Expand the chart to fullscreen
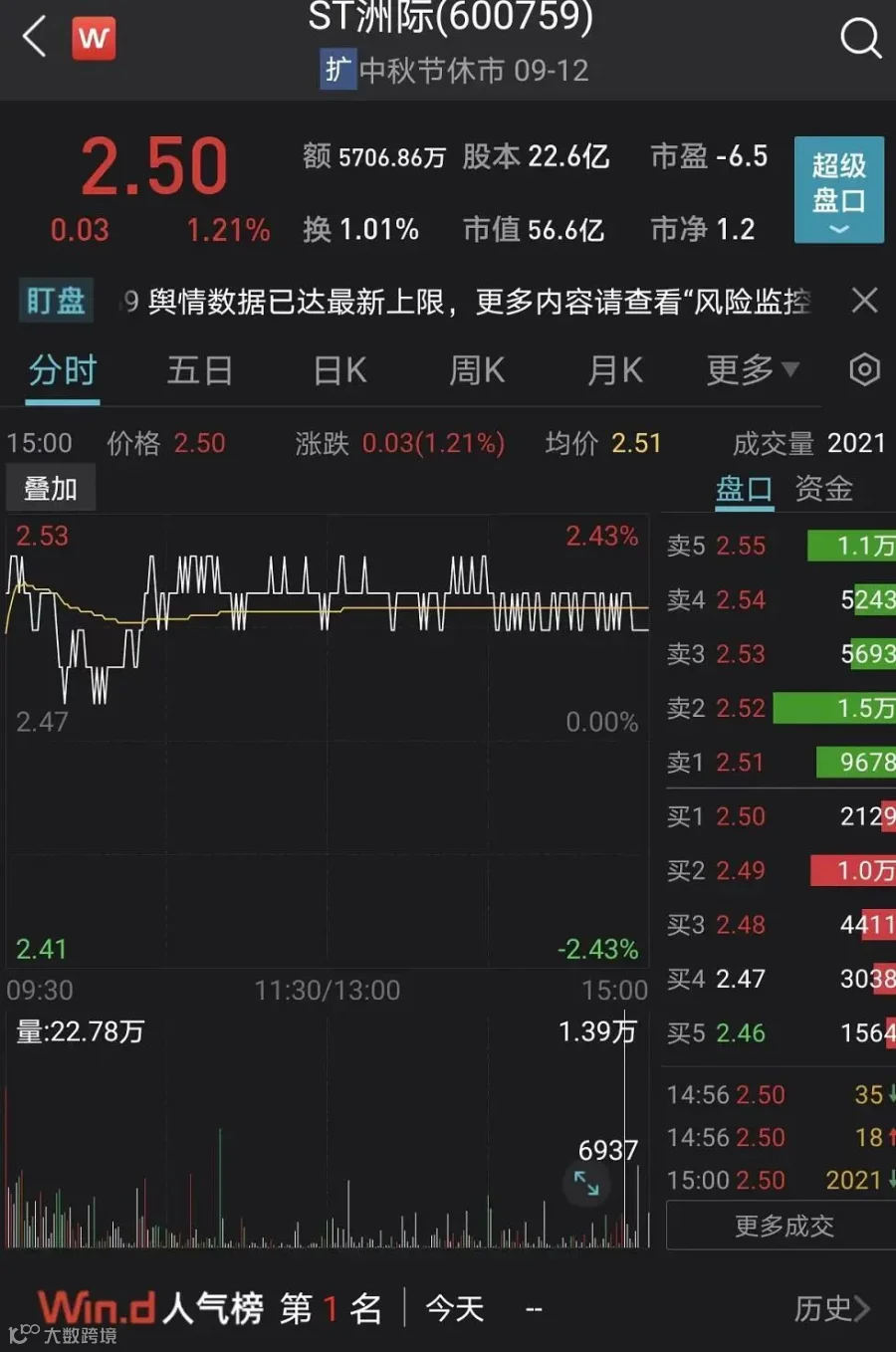Viewport: 896px width, 1352px height. point(586,1183)
